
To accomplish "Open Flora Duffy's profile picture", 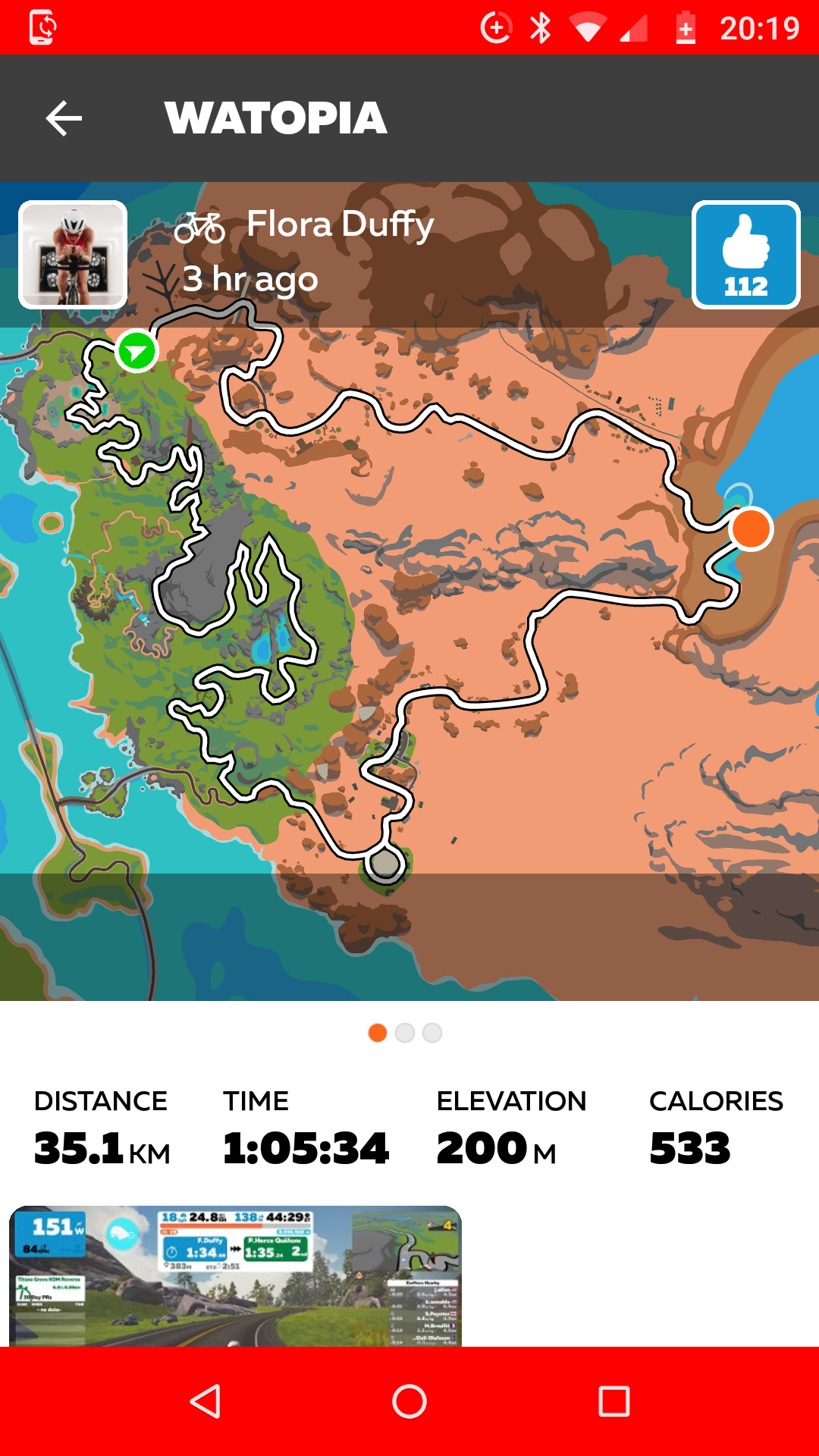I will click(x=73, y=255).
